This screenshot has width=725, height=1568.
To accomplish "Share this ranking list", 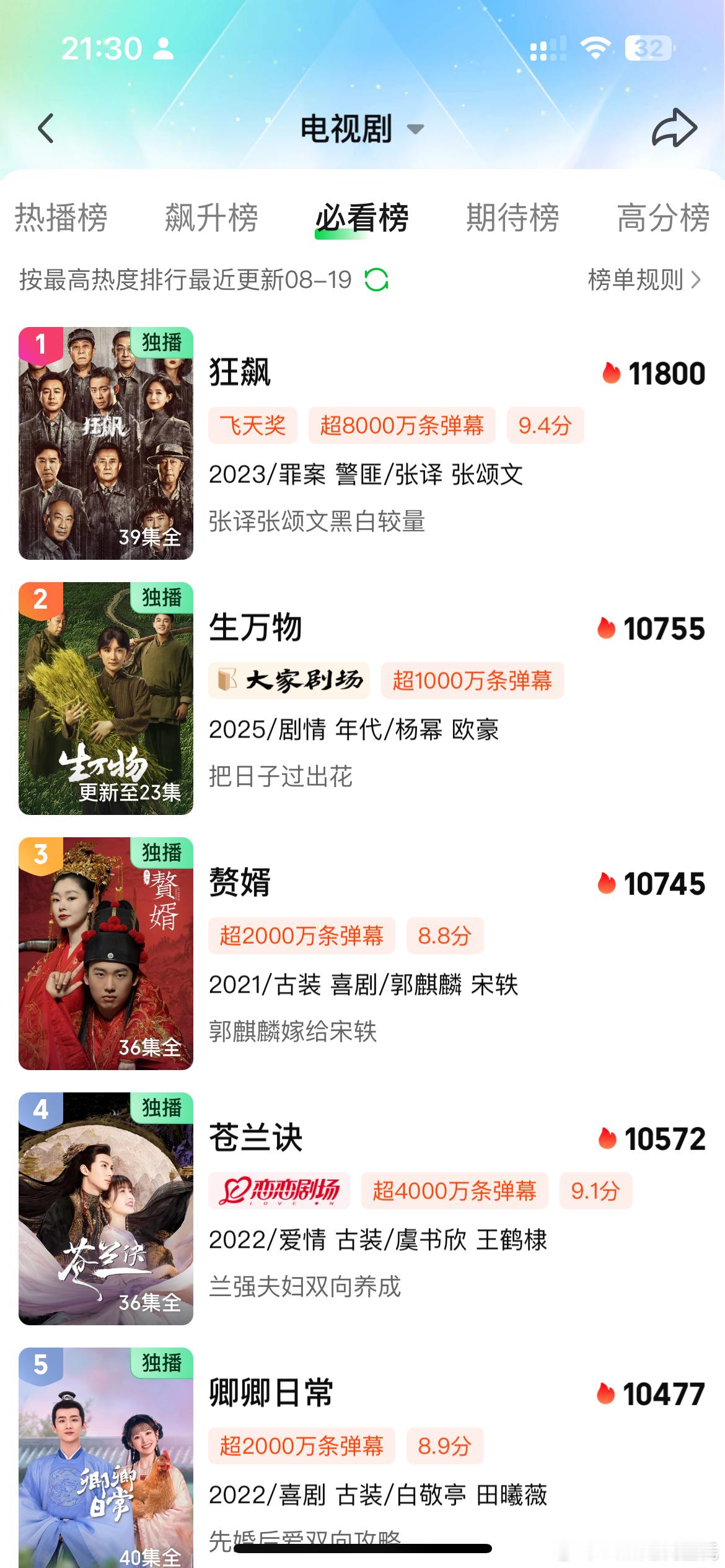I will click(x=674, y=128).
